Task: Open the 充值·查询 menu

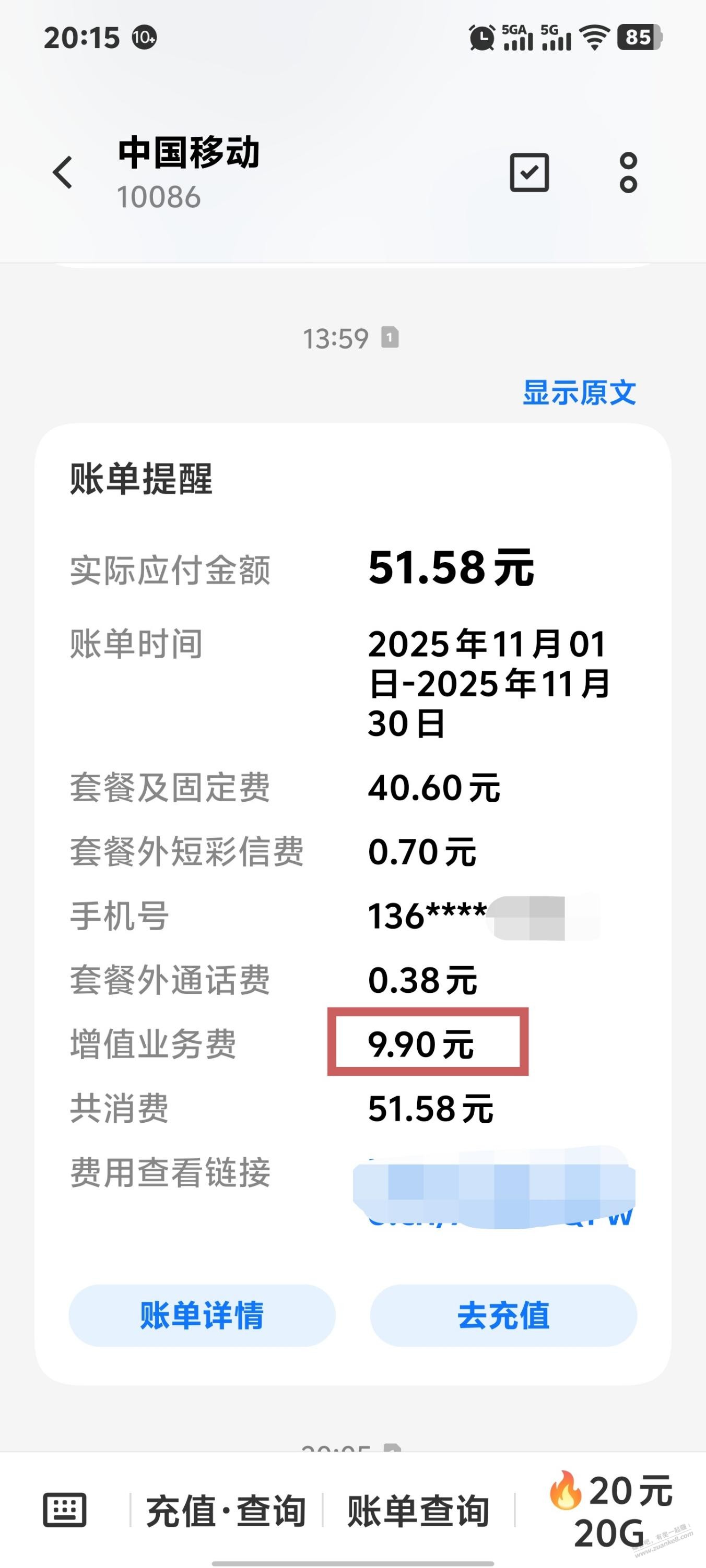Action: (226, 1511)
